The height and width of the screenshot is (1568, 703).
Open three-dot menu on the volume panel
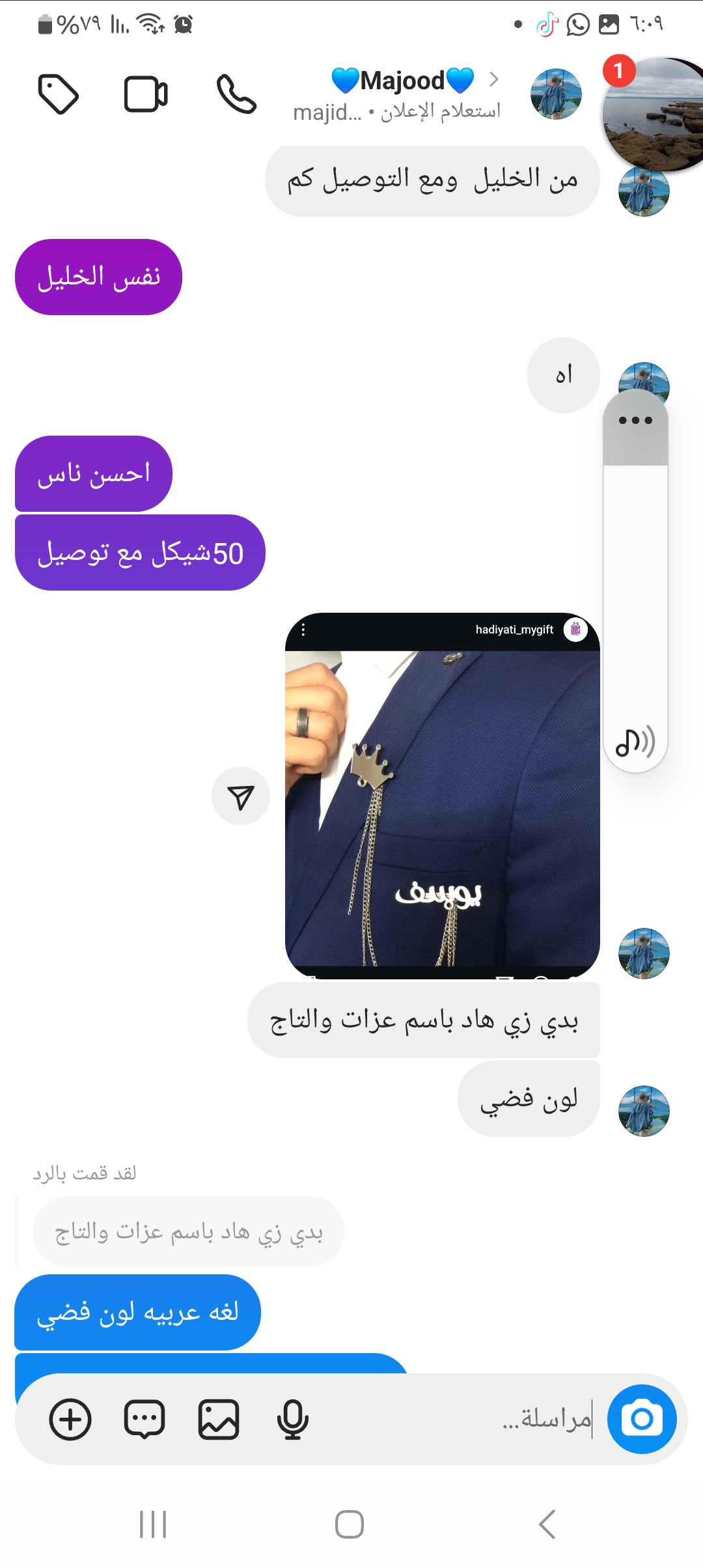pyautogui.click(x=635, y=421)
